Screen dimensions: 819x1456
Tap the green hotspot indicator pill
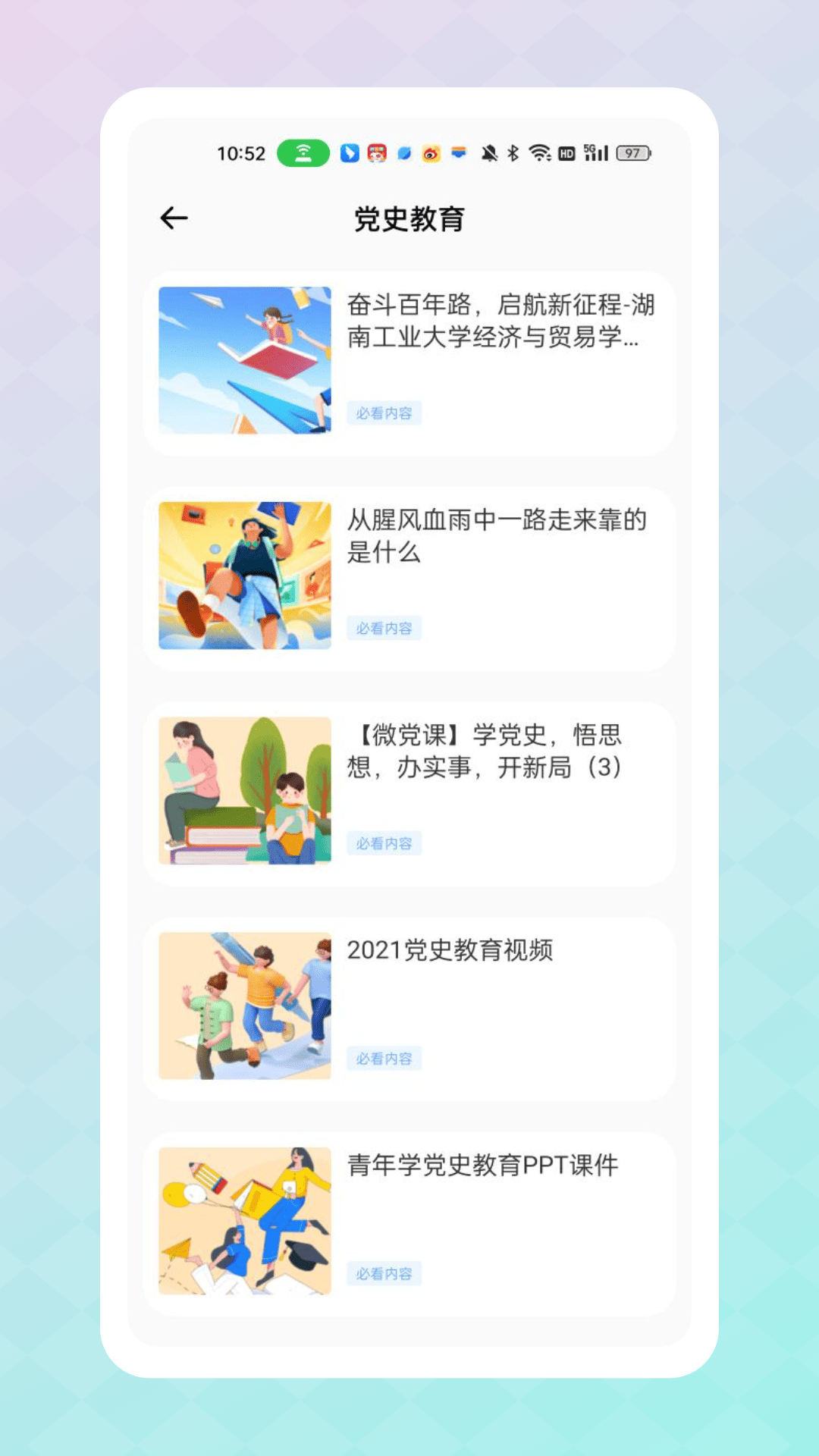(303, 152)
